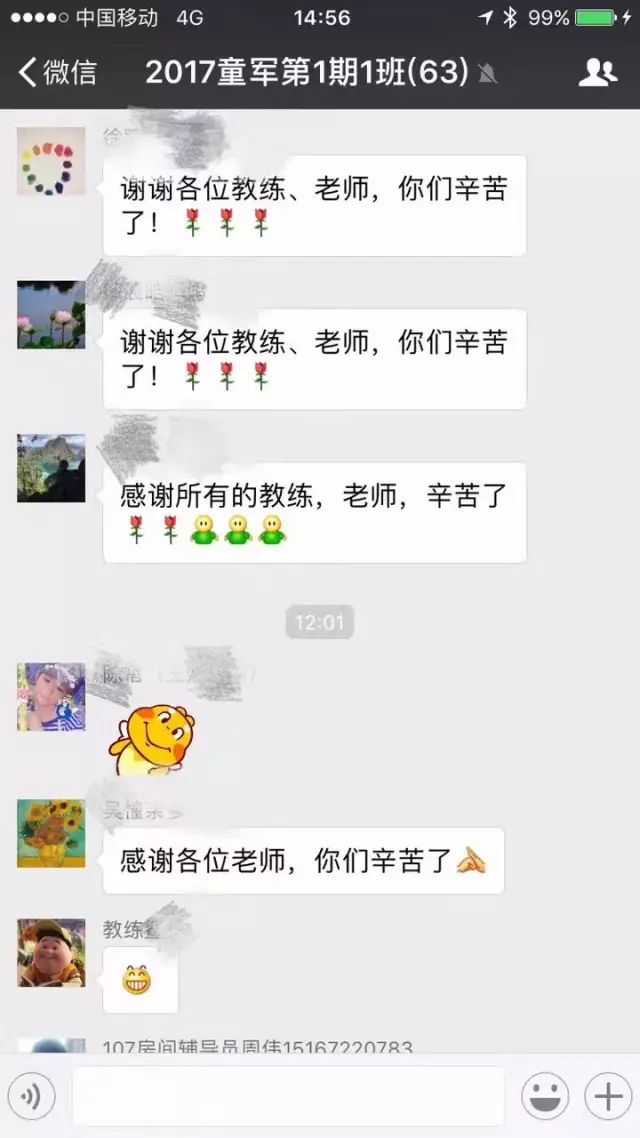
Task: Open the lotus flower avatar's profile
Action: 51,315
